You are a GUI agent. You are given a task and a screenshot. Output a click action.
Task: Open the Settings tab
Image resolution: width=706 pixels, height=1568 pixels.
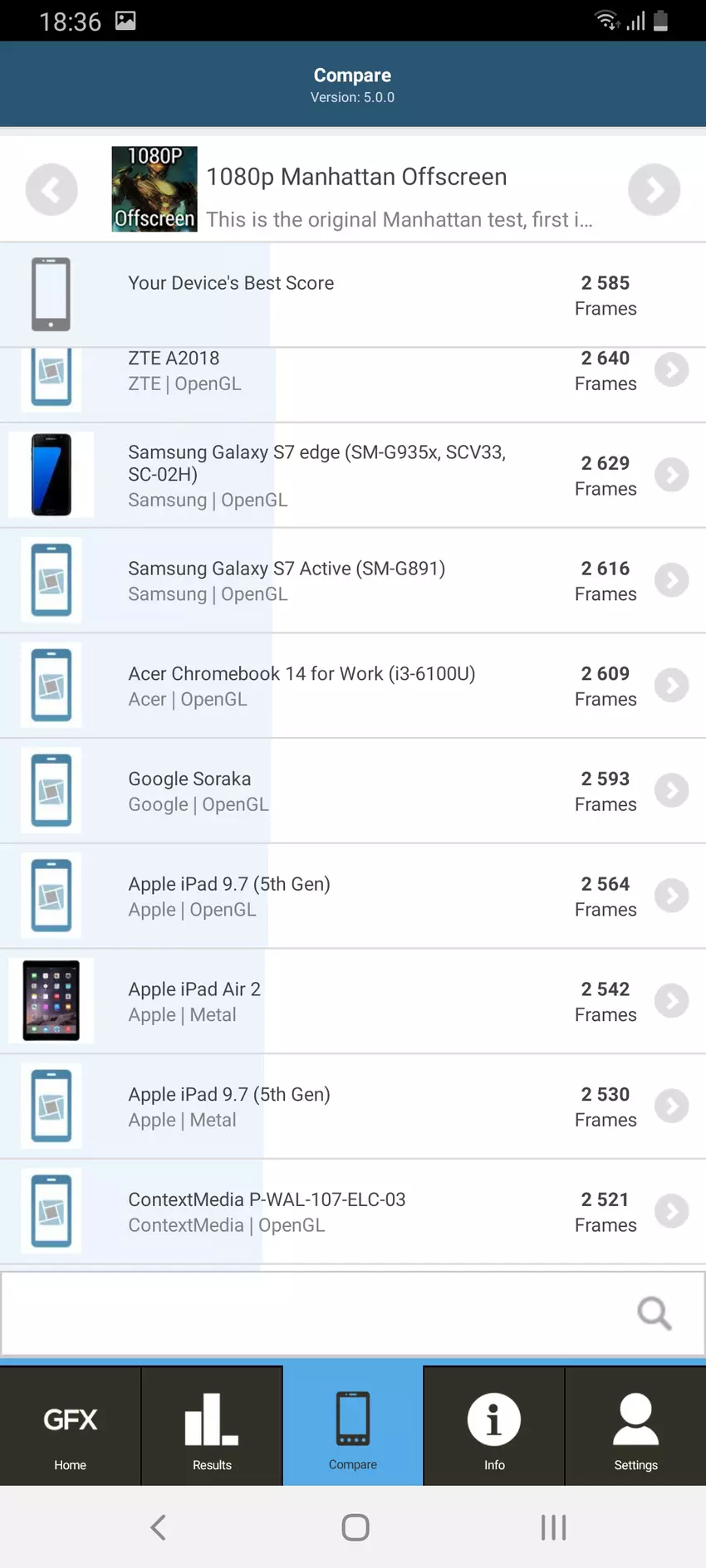coord(635,1428)
